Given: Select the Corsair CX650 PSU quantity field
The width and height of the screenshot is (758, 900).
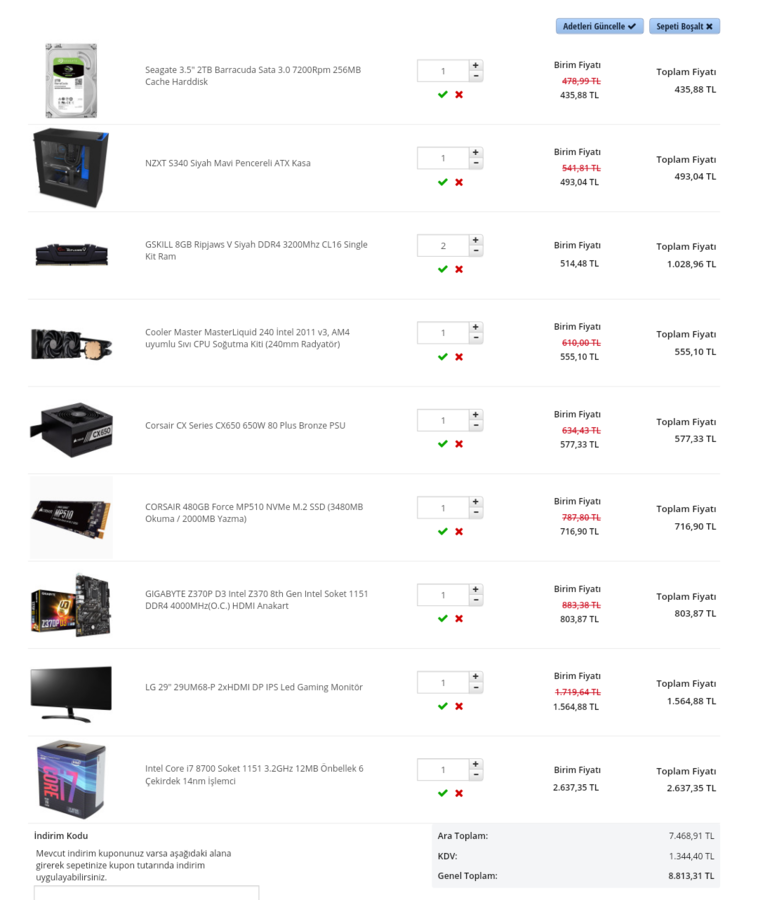Looking at the screenshot, I should (443, 421).
